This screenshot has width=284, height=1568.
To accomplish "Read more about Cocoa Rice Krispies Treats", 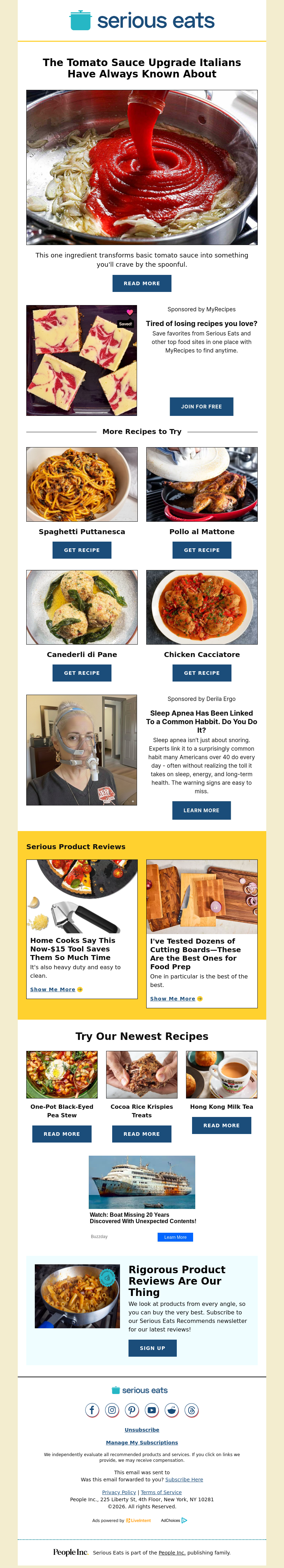I will tap(142, 1133).
